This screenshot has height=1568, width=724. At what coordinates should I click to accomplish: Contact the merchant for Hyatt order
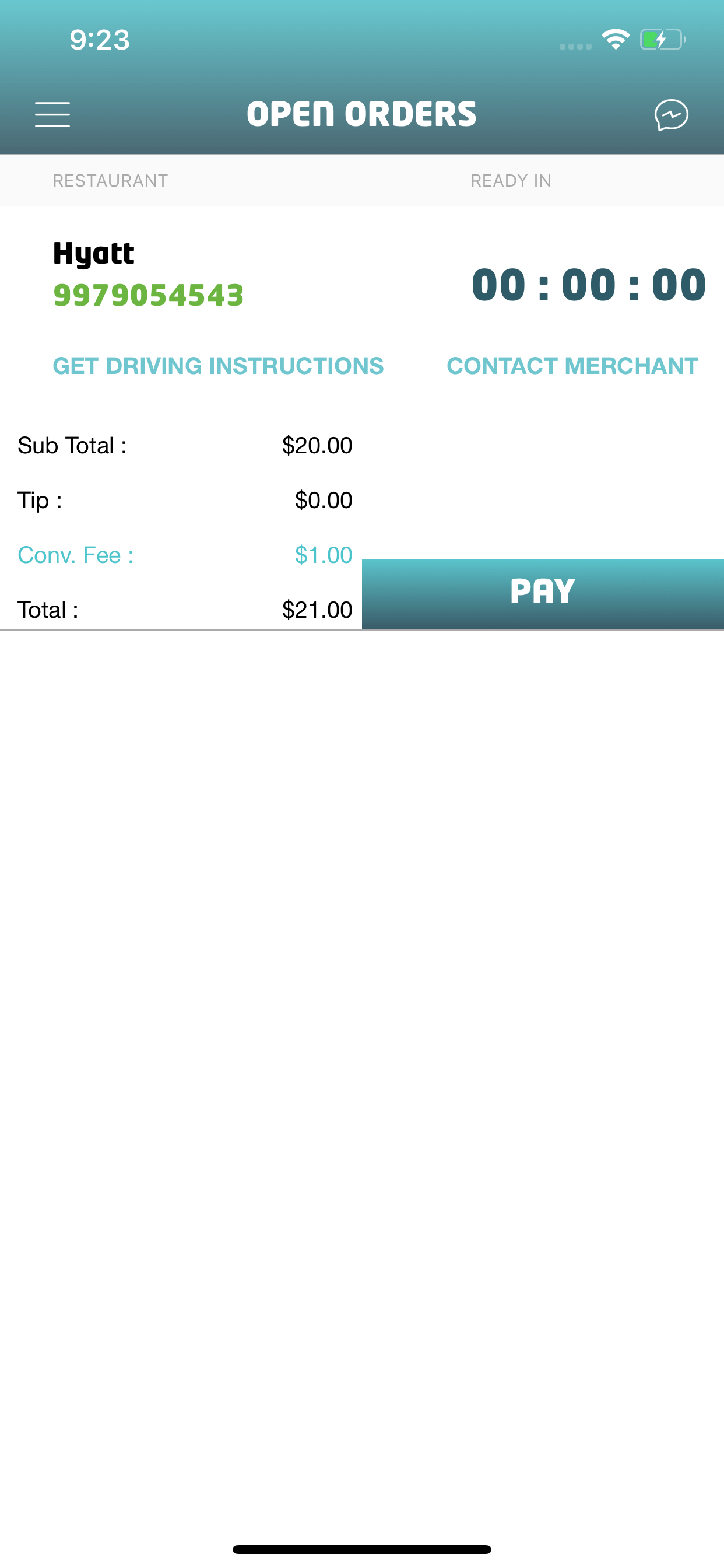(x=572, y=366)
